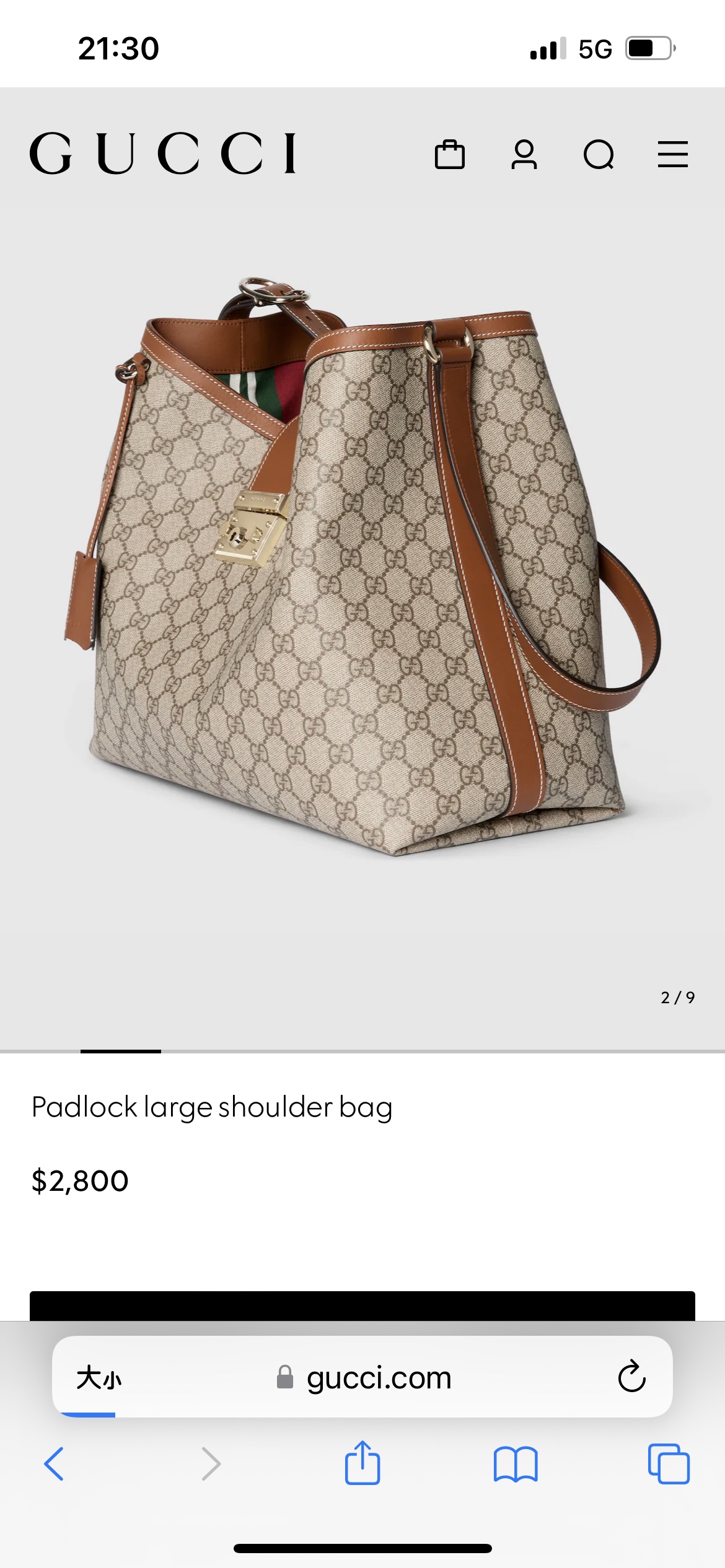725x1568 pixels.
Task: Show all open Safari tabs
Action: (669, 1464)
